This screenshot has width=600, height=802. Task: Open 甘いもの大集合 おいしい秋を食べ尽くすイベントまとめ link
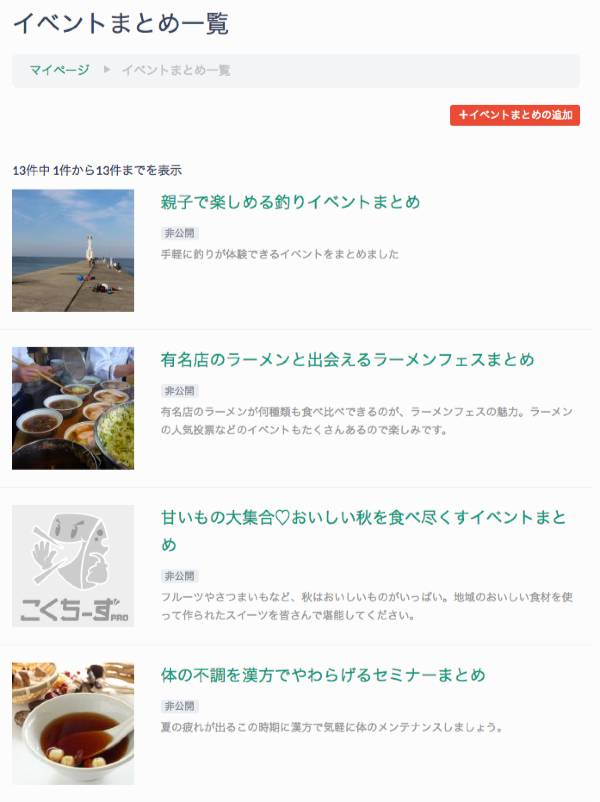[363, 518]
